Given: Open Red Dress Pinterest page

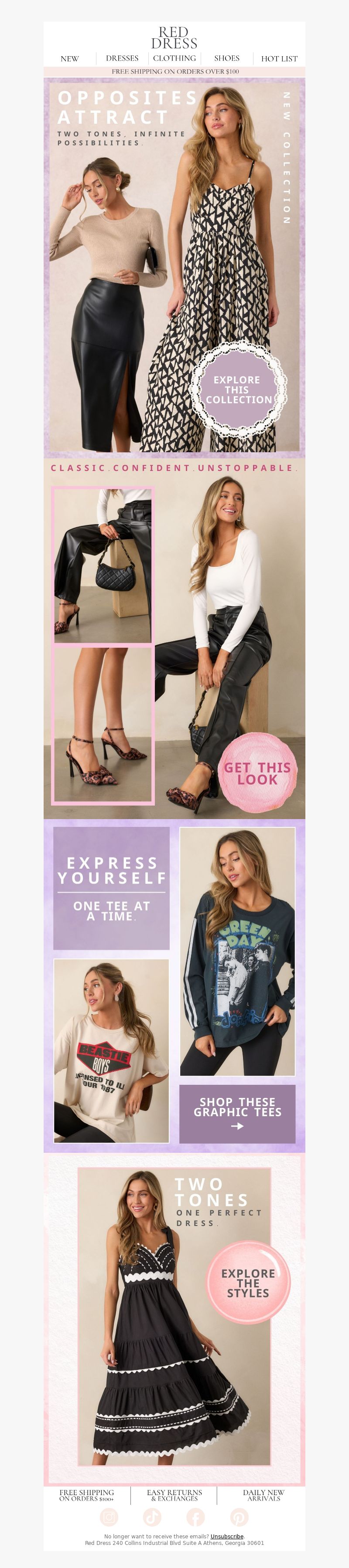Looking at the screenshot, I should click(239, 1517).
